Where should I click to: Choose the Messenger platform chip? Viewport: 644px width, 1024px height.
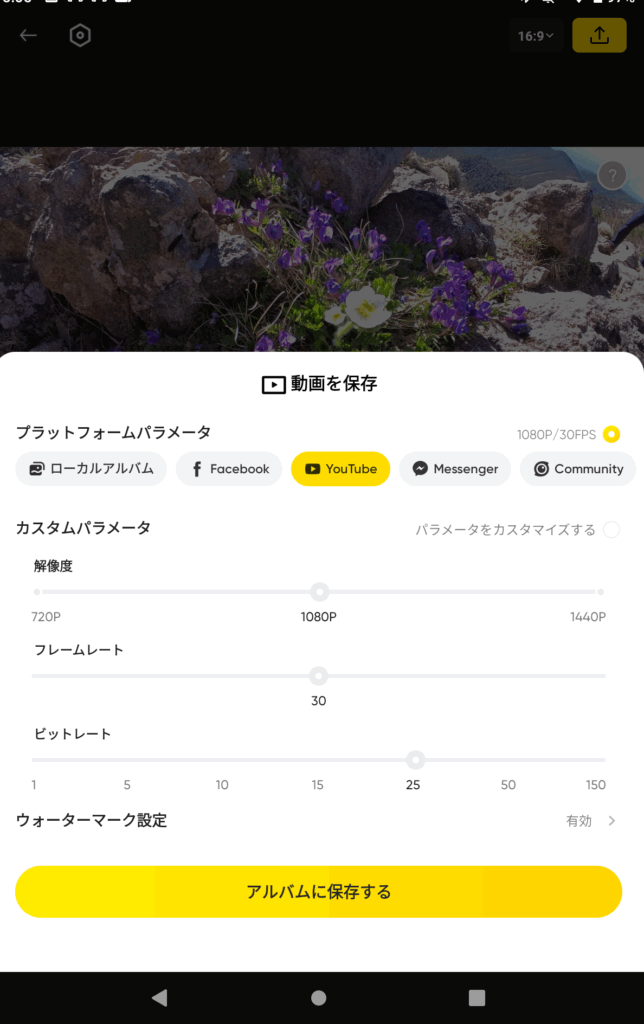coord(455,468)
